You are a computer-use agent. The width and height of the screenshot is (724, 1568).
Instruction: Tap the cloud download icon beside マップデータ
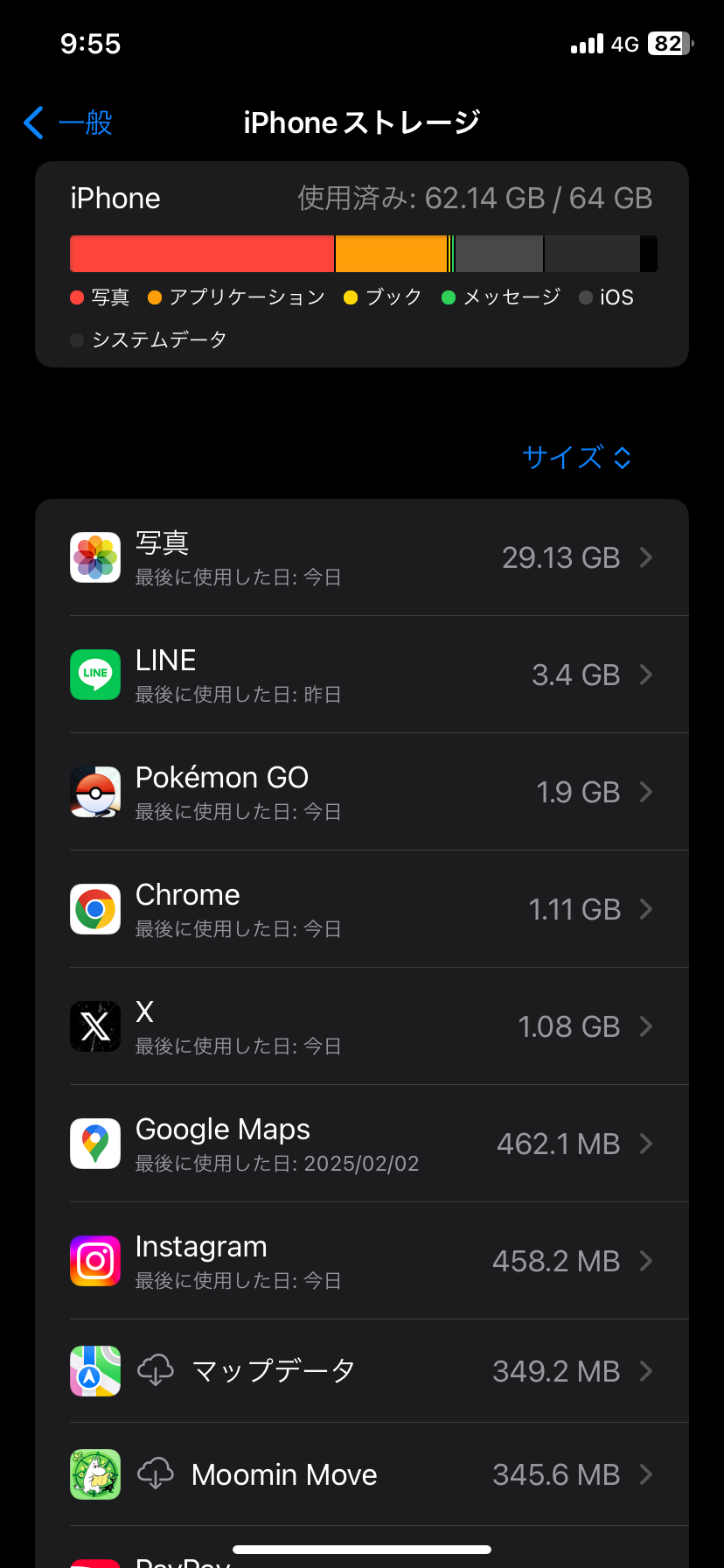pyautogui.click(x=156, y=1371)
